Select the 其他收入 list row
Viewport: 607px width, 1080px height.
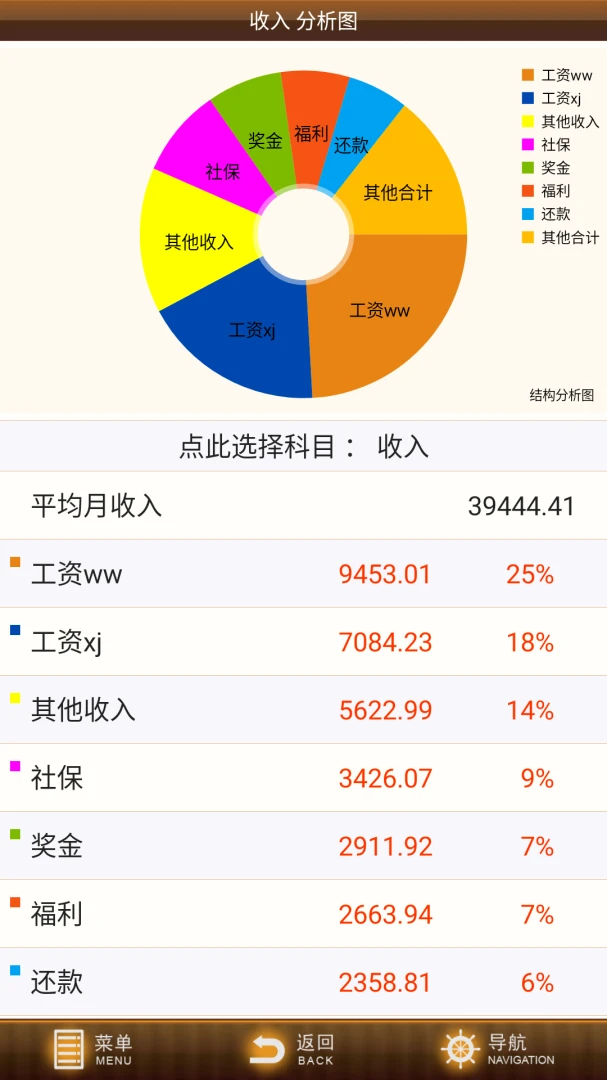pos(303,710)
